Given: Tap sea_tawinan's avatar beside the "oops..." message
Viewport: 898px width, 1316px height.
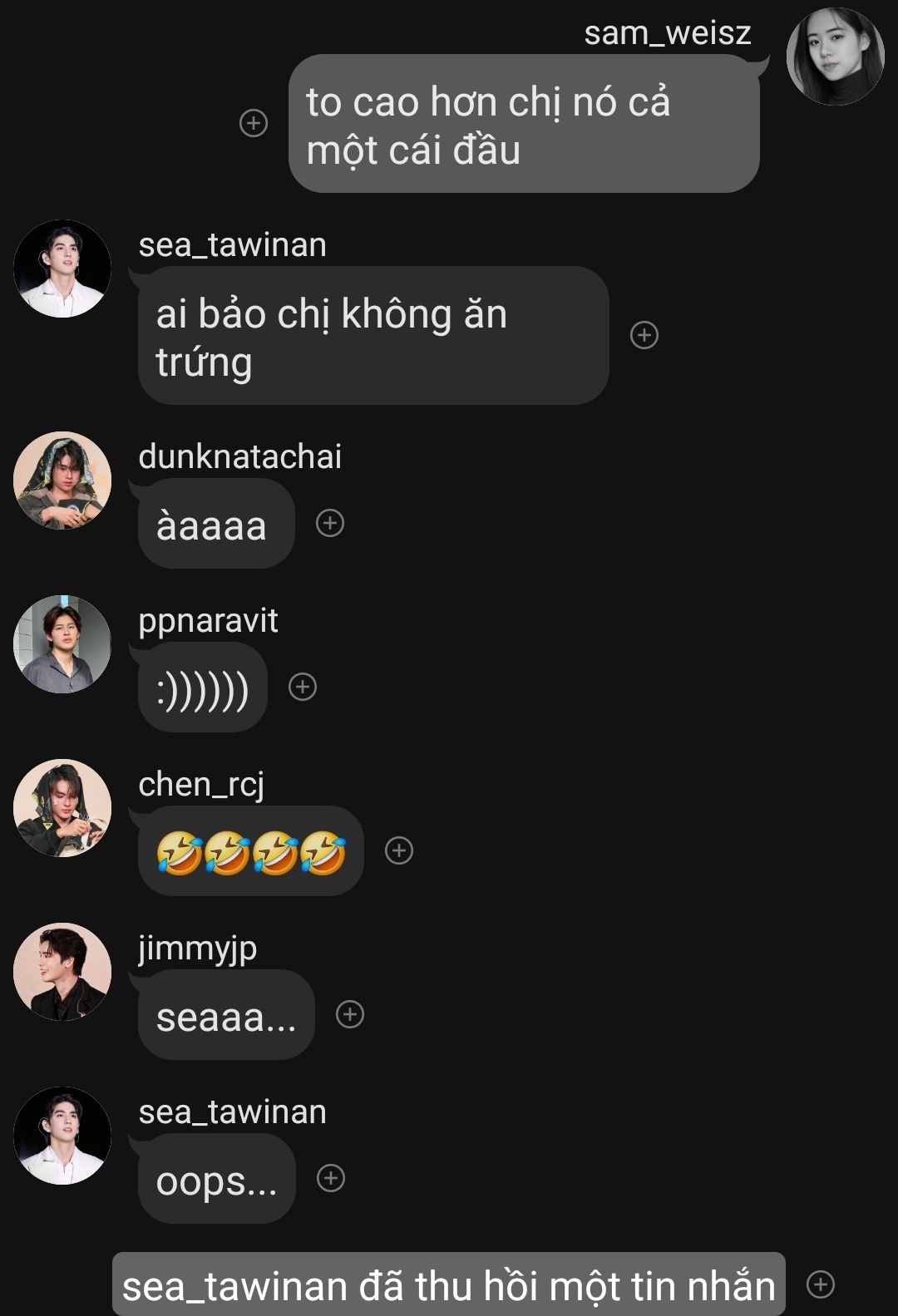Looking at the screenshot, I should 62,1136.
